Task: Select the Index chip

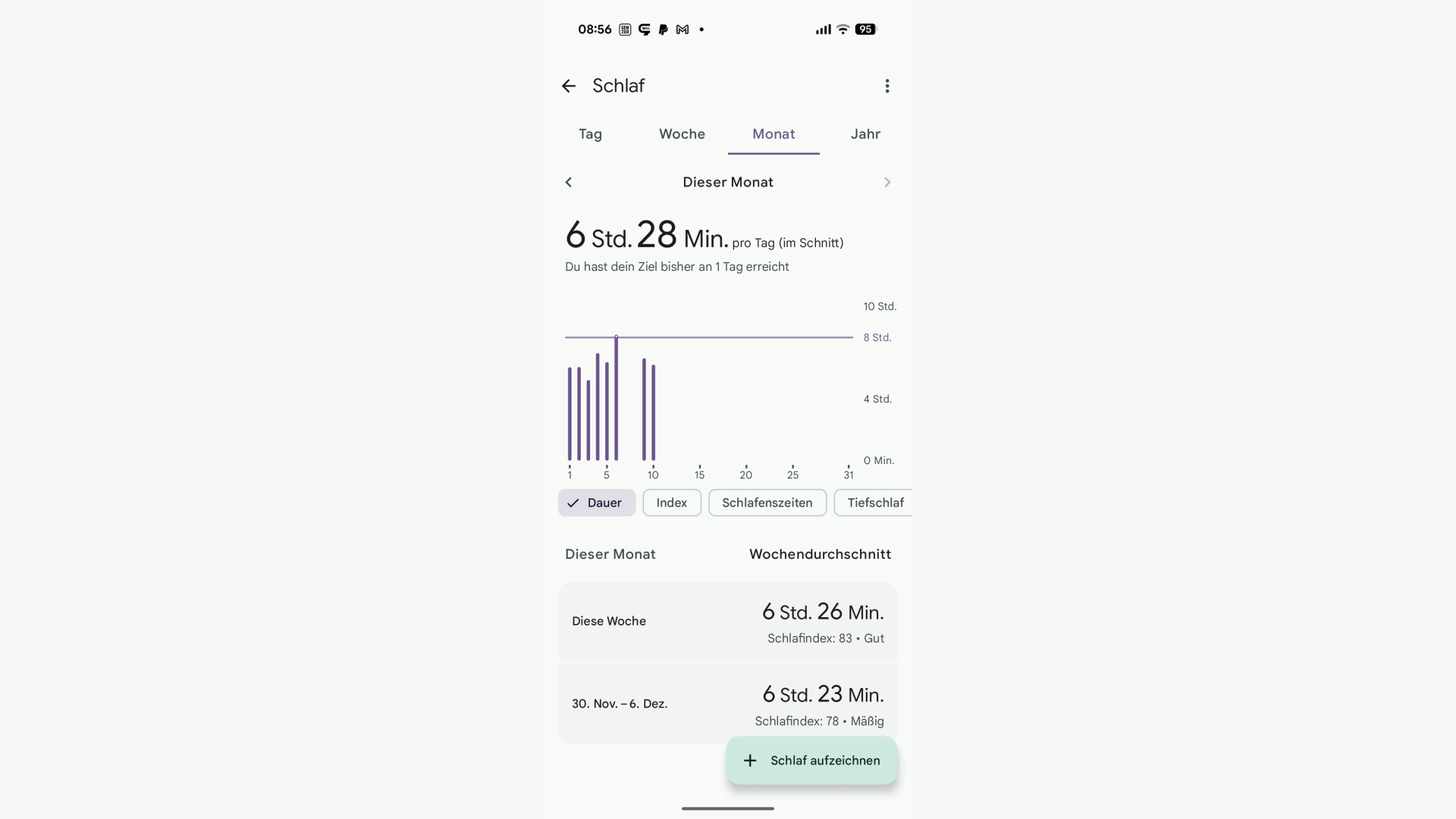Action: [671, 503]
